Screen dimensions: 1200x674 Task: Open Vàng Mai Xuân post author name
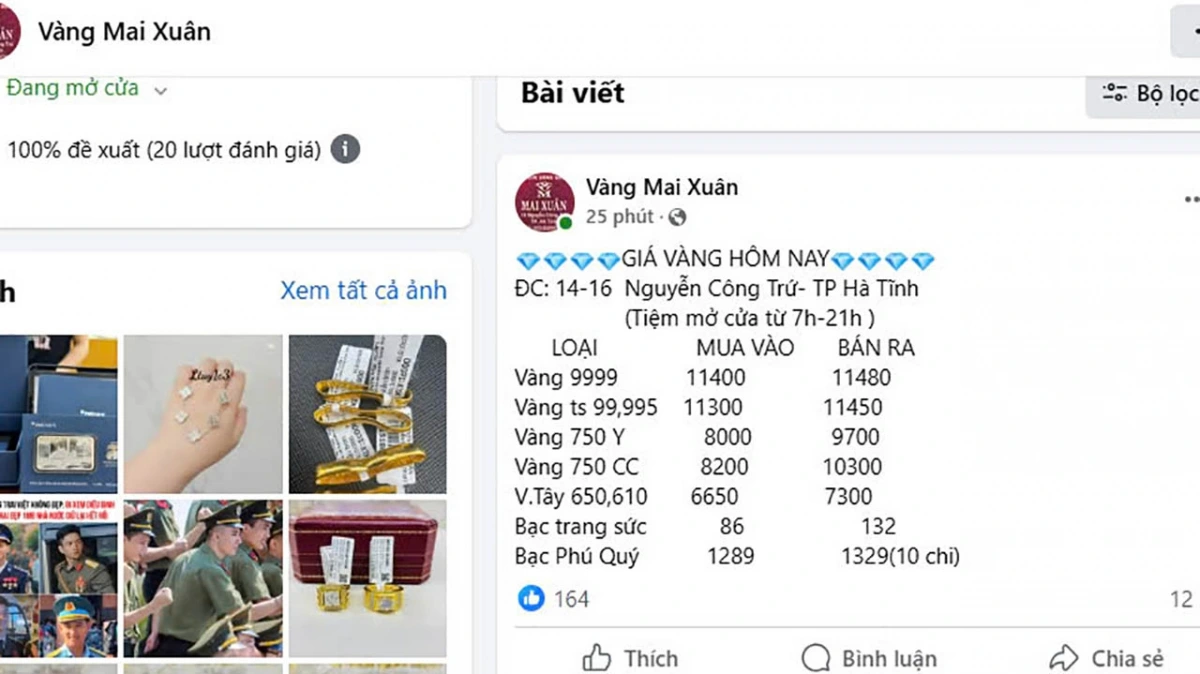(662, 187)
